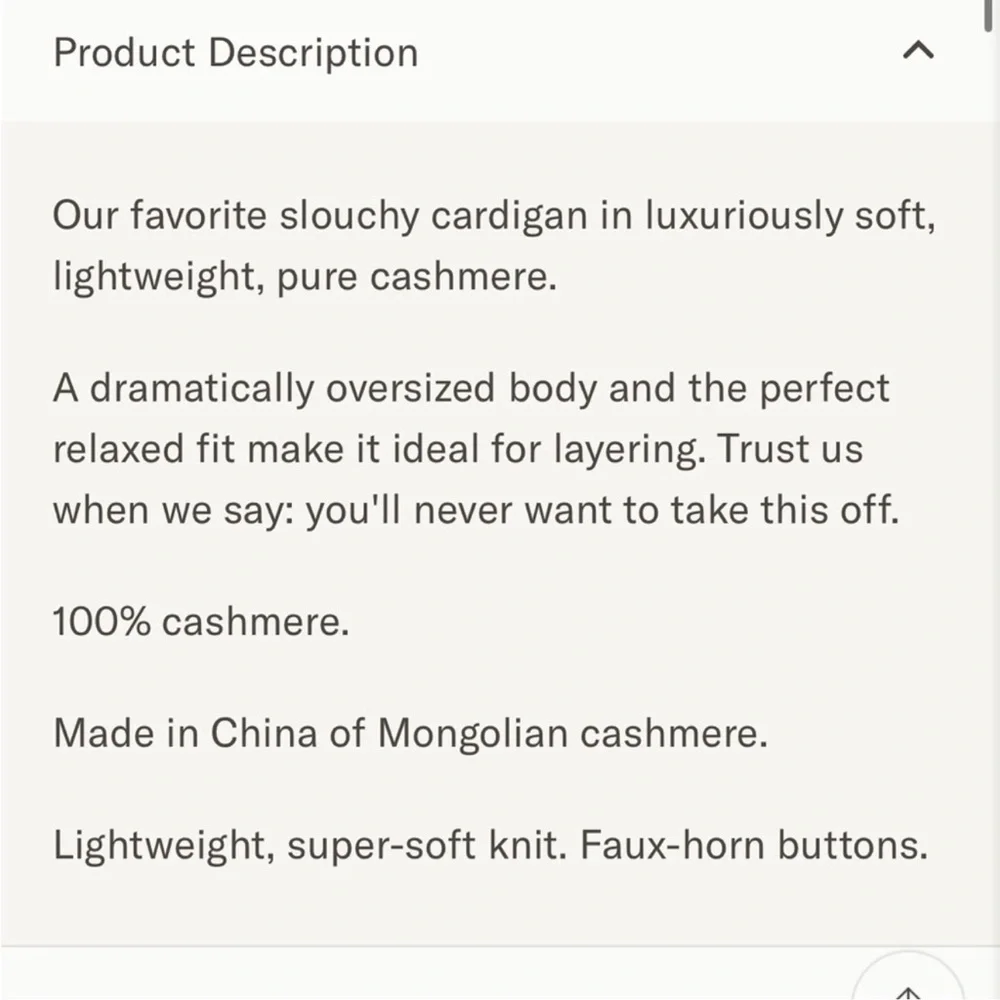Tap the back-to-top arrow button
1000x1000 pixels.
click(908, 985)
